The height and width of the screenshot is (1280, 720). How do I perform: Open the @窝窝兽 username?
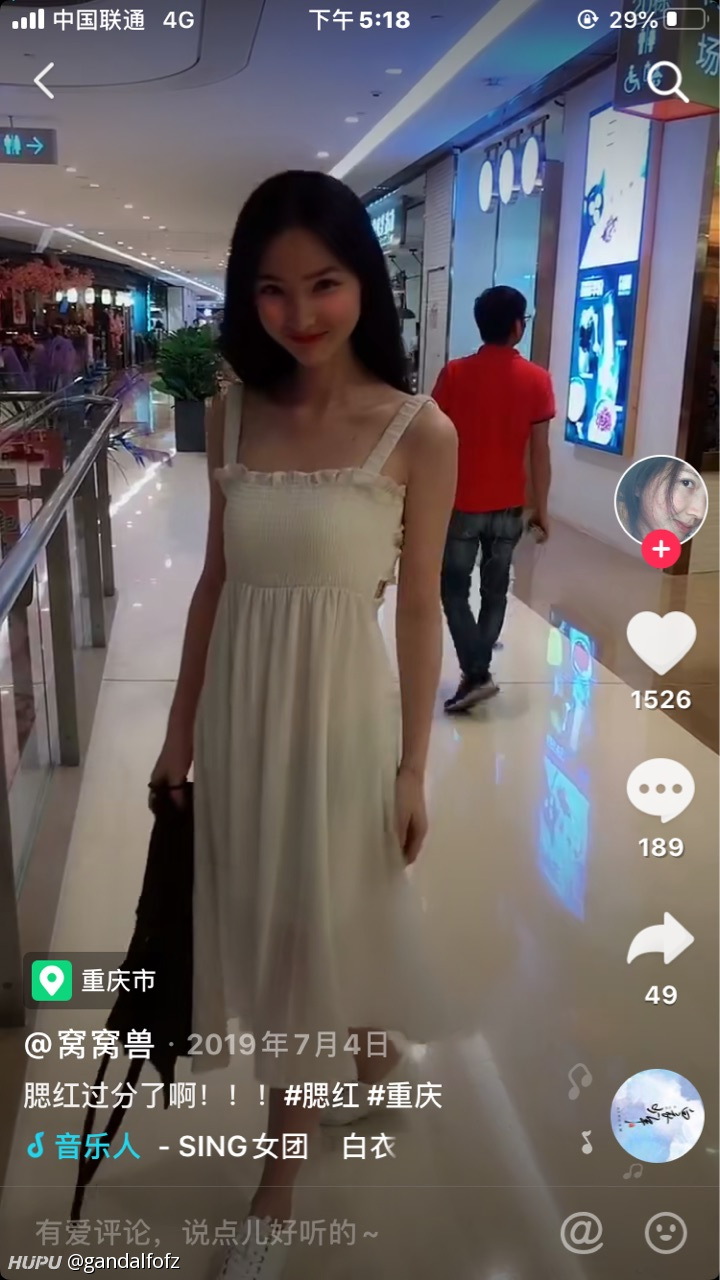(88, 1045)
